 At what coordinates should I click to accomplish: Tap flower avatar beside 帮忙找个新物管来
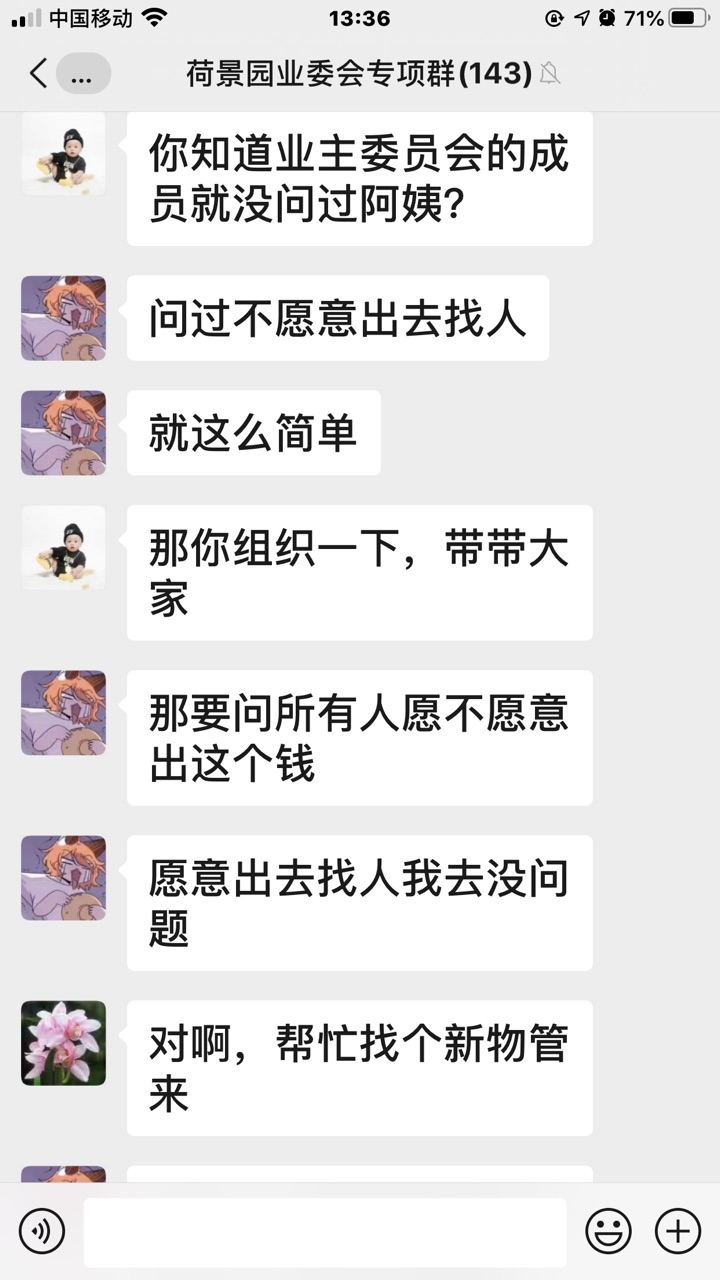coord(63,1043)
